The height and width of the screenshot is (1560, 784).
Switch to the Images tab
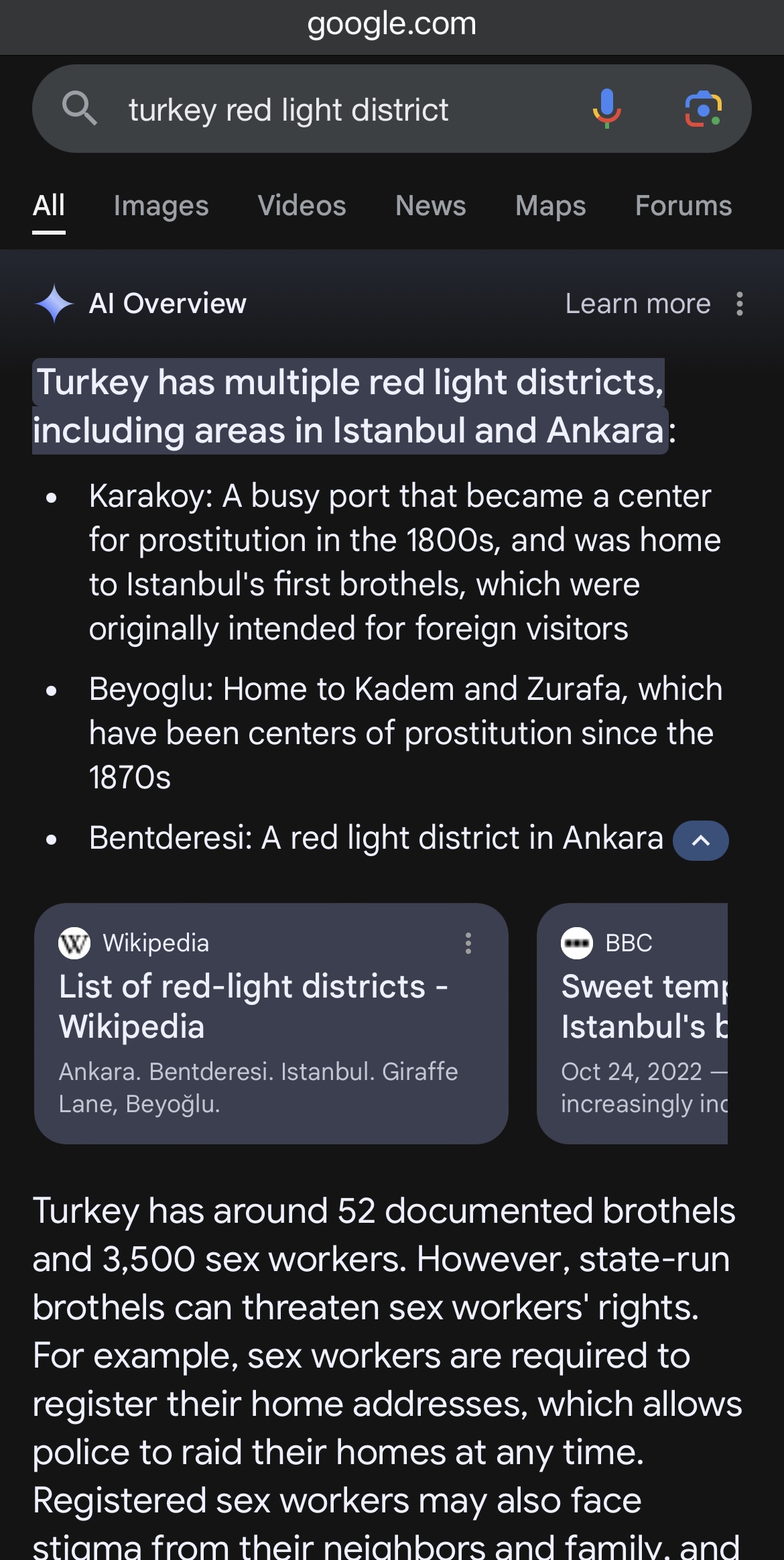(x=161, y=206)
